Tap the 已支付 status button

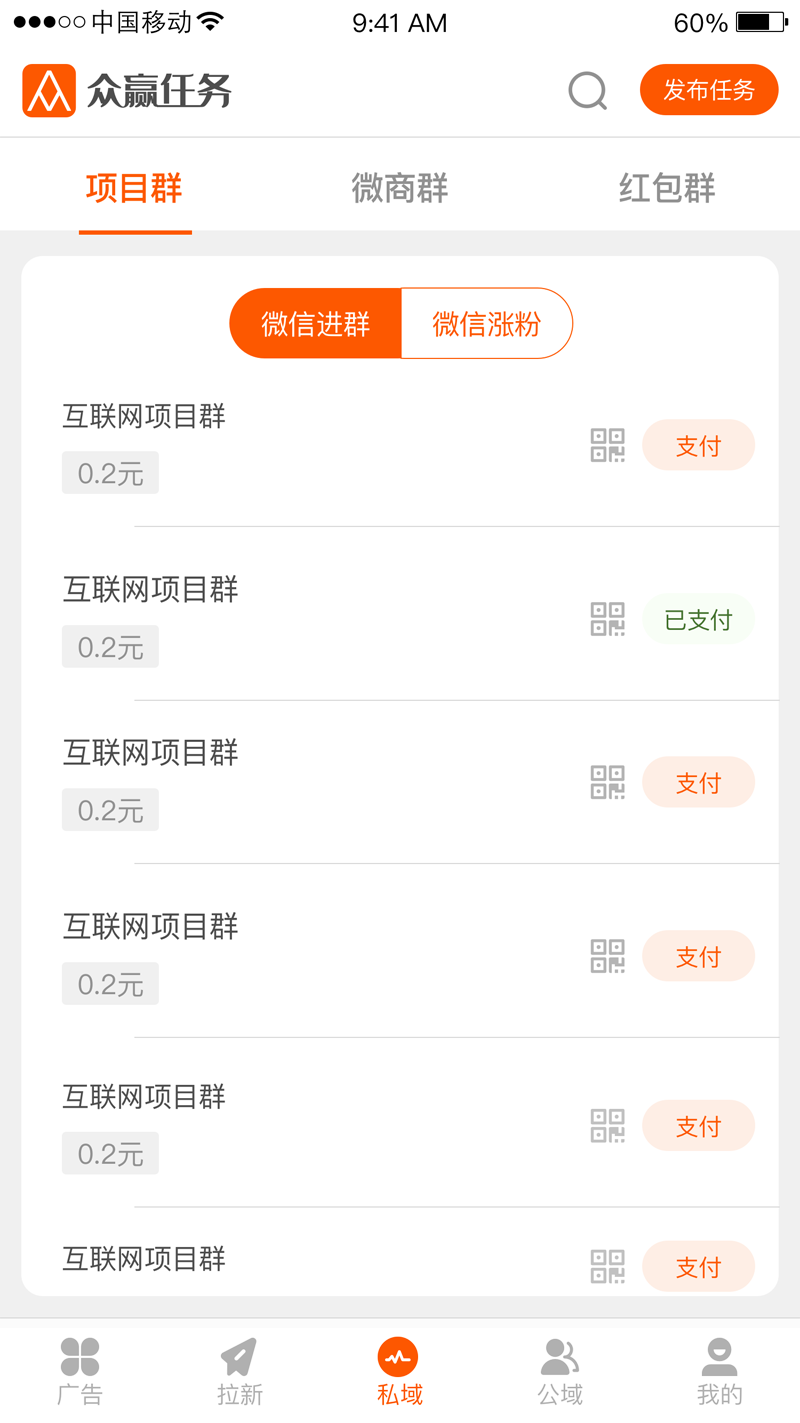698,620
